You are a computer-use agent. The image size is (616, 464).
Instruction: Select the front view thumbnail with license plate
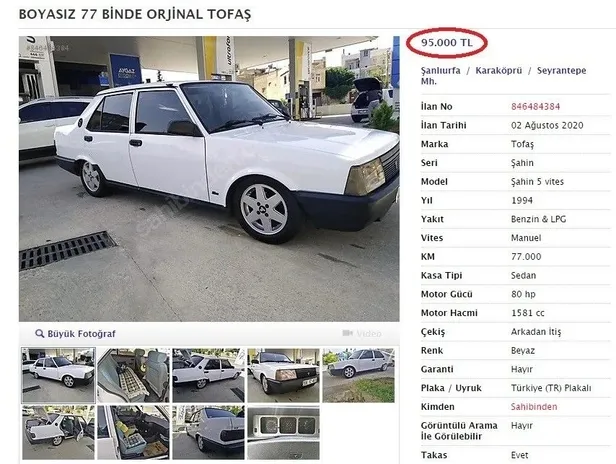click(x=283, y=375)
